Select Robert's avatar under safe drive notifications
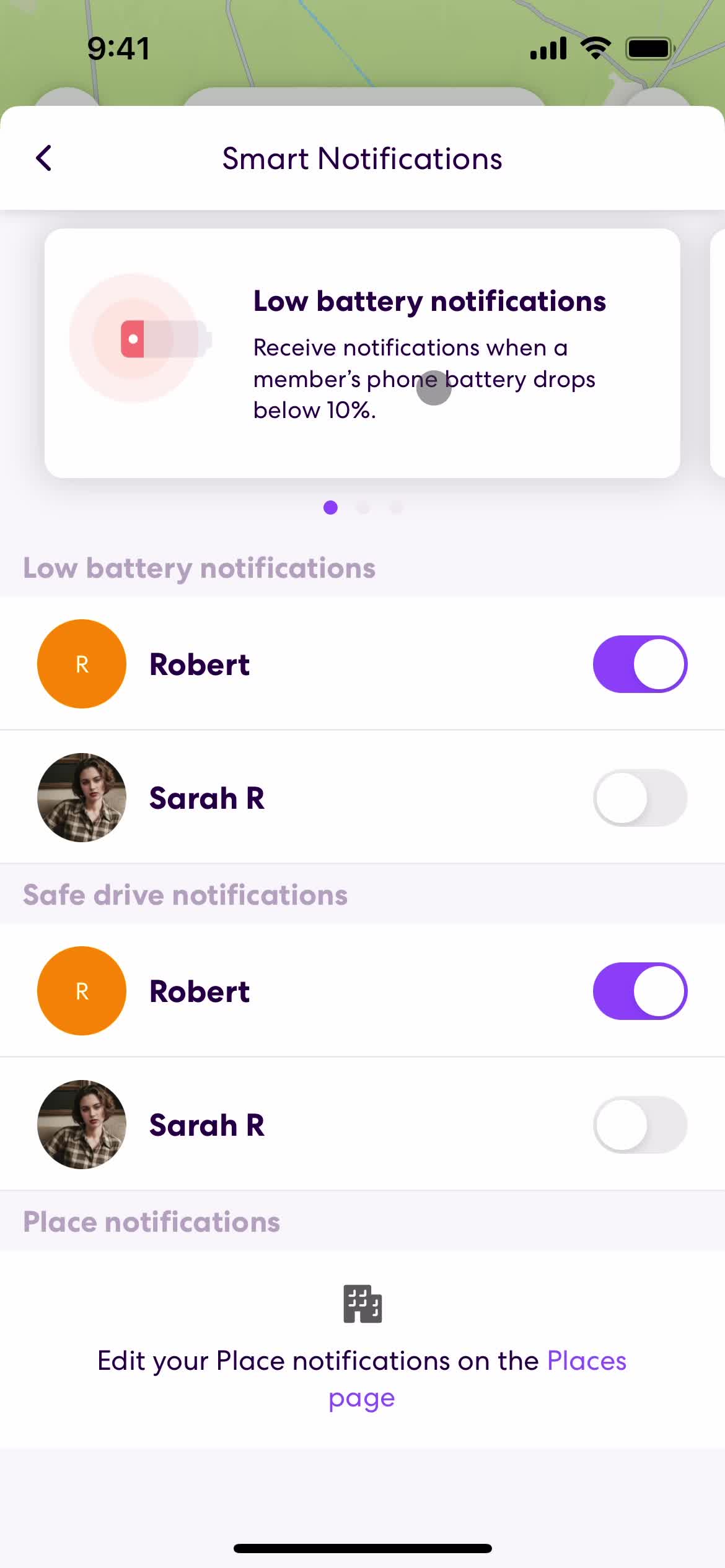The width and height of the screenshot is (725, 1568). point(81,990)
